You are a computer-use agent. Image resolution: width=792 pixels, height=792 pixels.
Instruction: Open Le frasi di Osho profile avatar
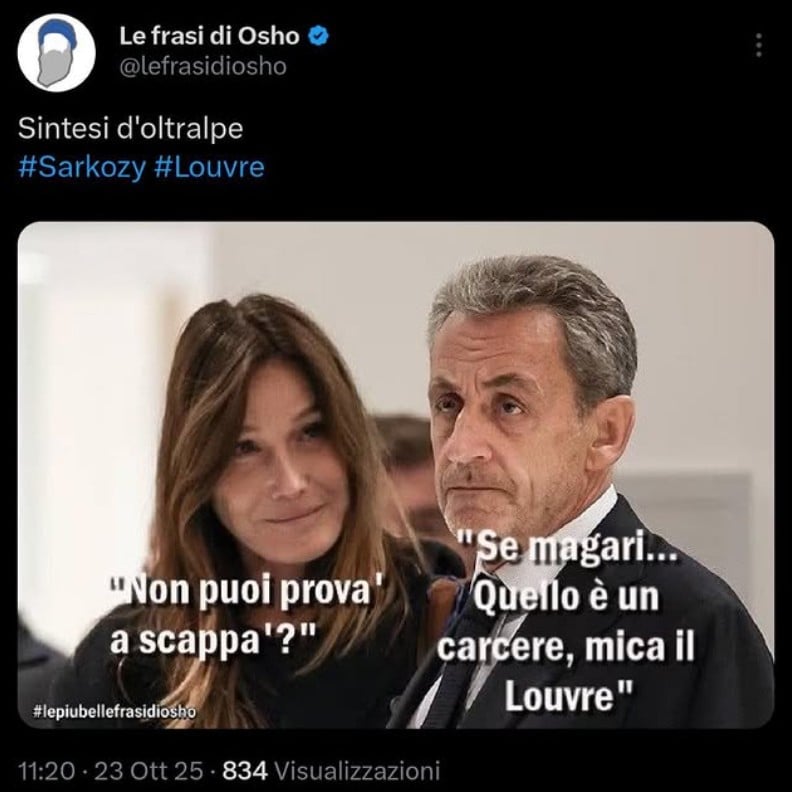click(57, 52)
